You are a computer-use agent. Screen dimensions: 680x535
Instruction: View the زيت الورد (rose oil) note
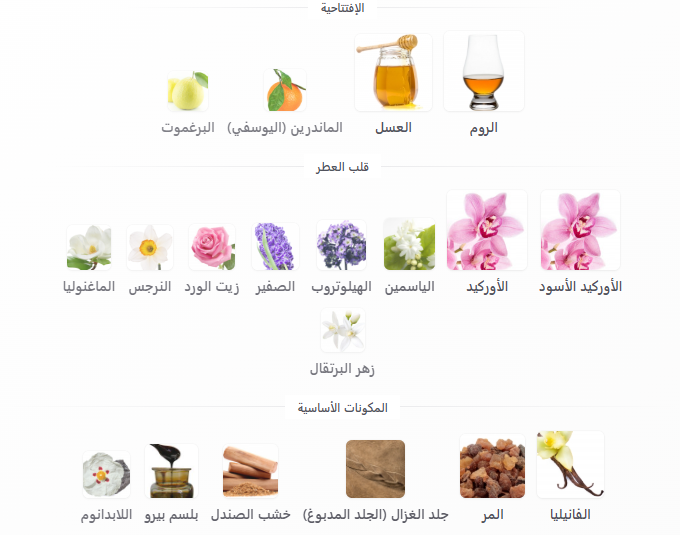tap(213, 247)
